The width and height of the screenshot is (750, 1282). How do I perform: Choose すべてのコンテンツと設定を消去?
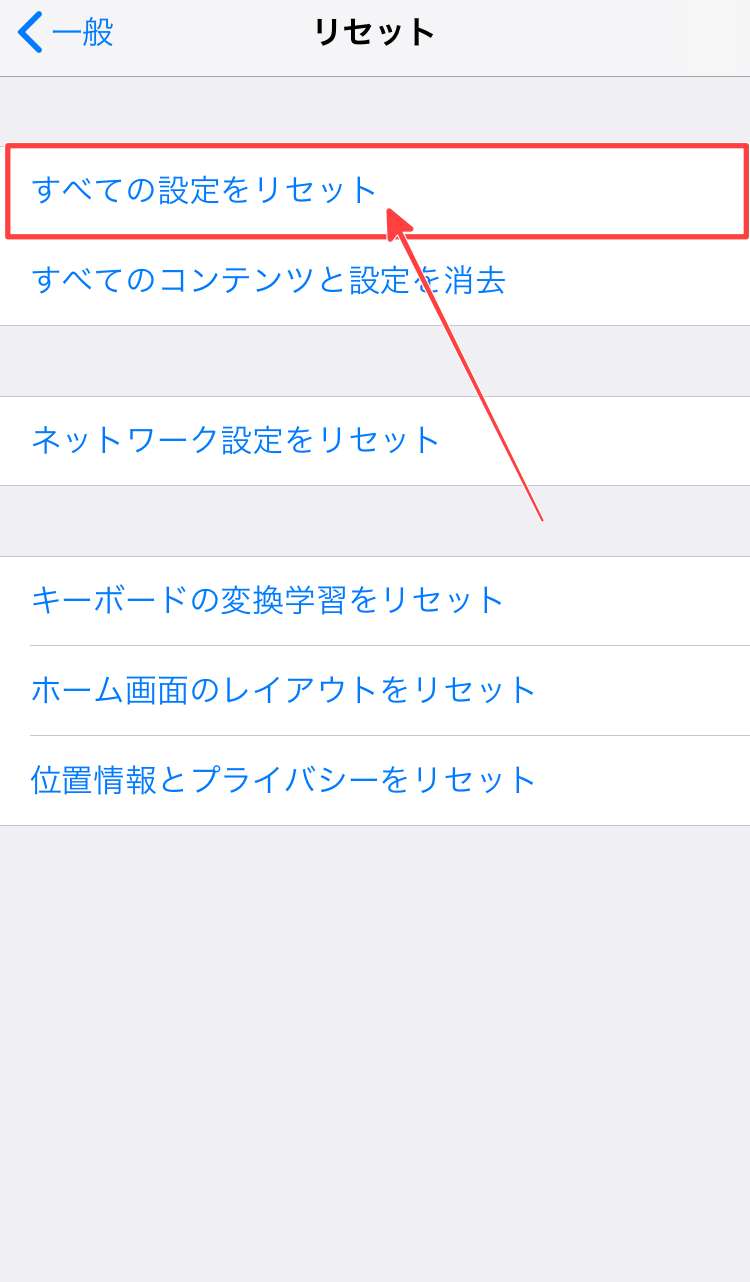click(x=268, y=281)
